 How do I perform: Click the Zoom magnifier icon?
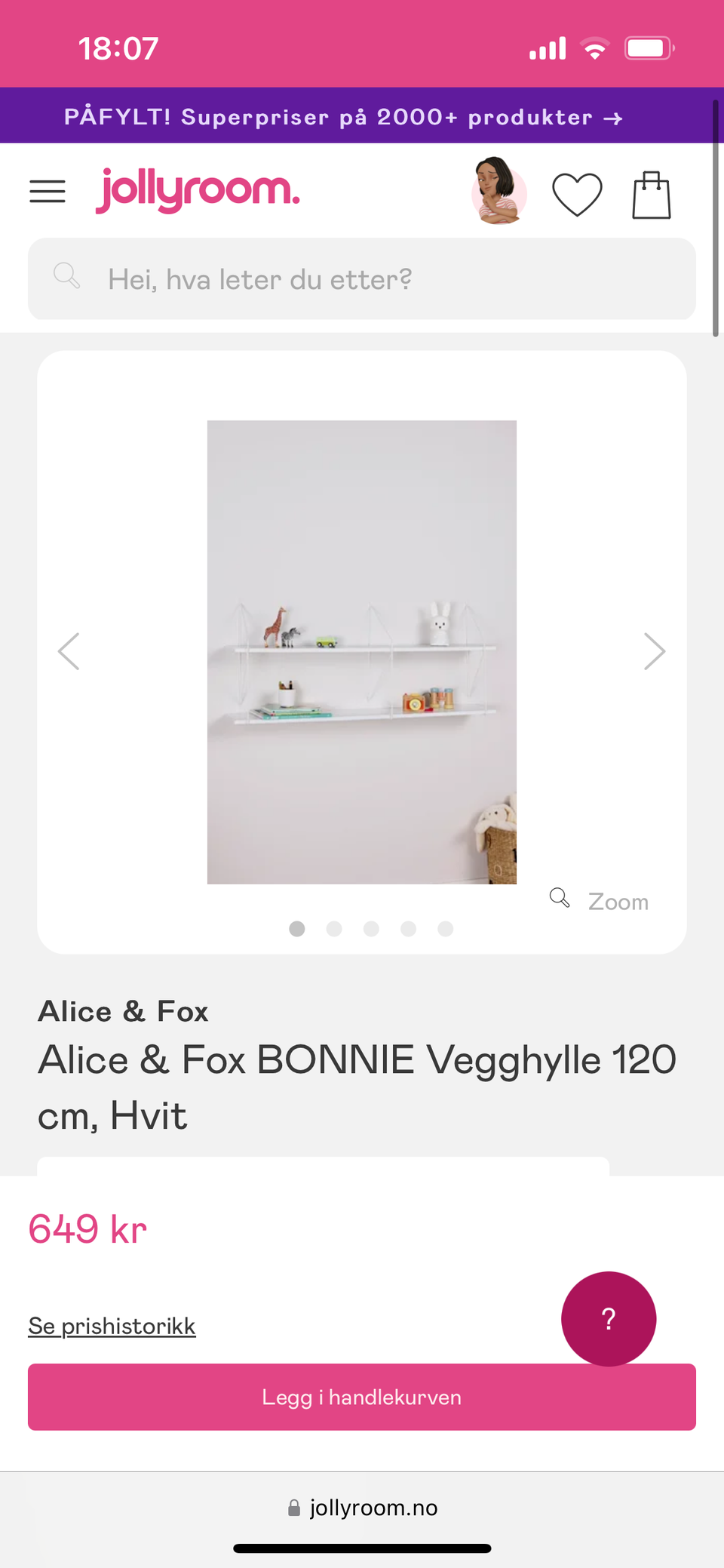click(560, 898)
